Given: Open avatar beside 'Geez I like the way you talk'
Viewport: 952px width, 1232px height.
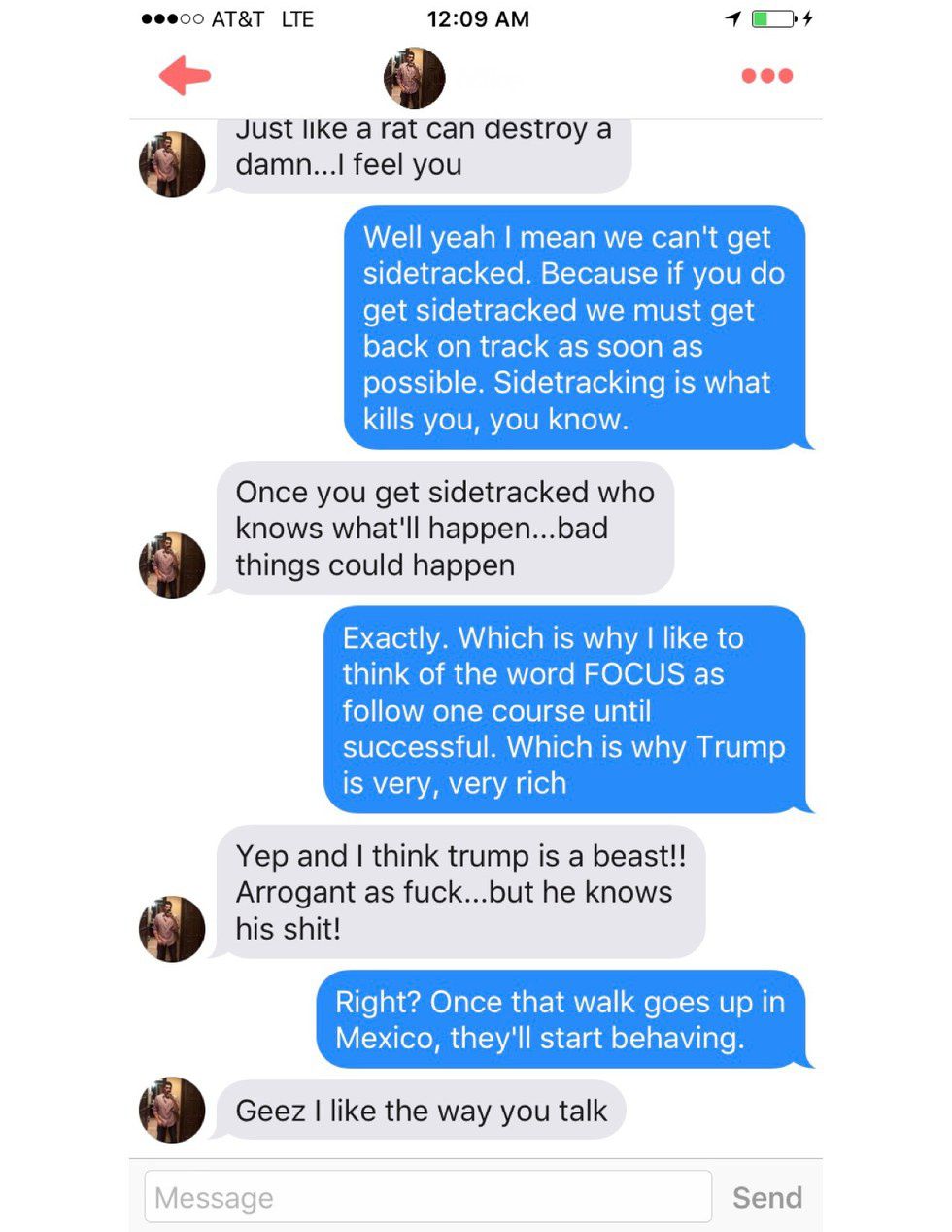Looking at the screenshot, I should [172, 1110].
